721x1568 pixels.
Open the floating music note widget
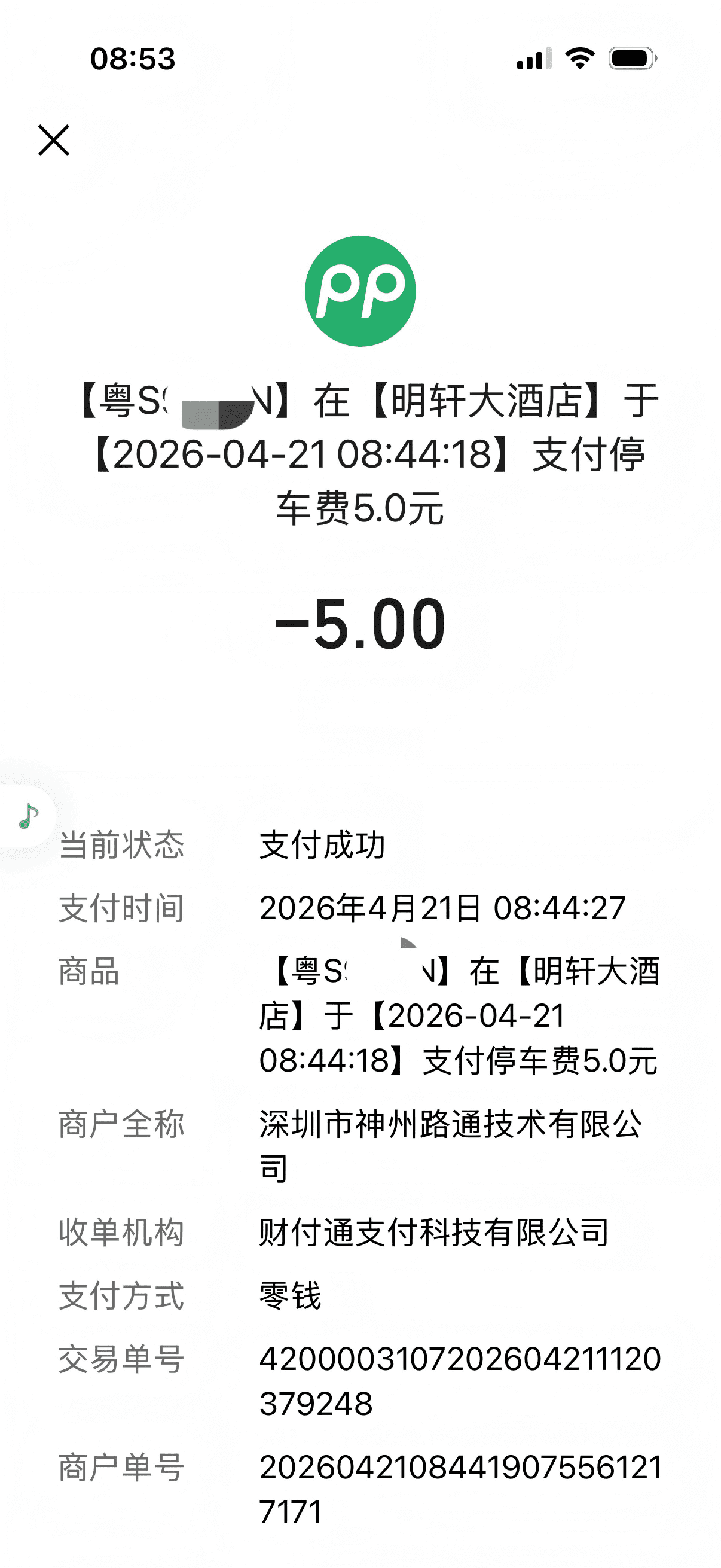click(28, 816)
